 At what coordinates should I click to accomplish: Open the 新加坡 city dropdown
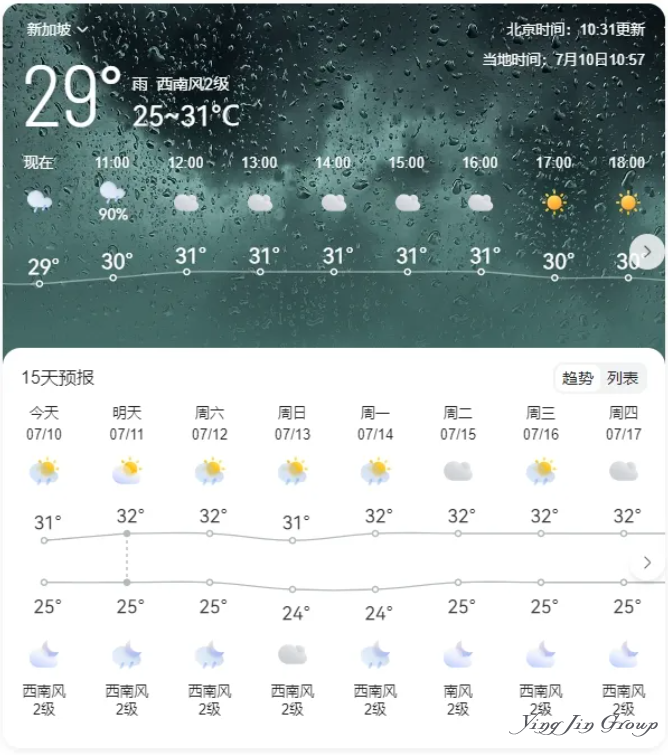point(57,29)
